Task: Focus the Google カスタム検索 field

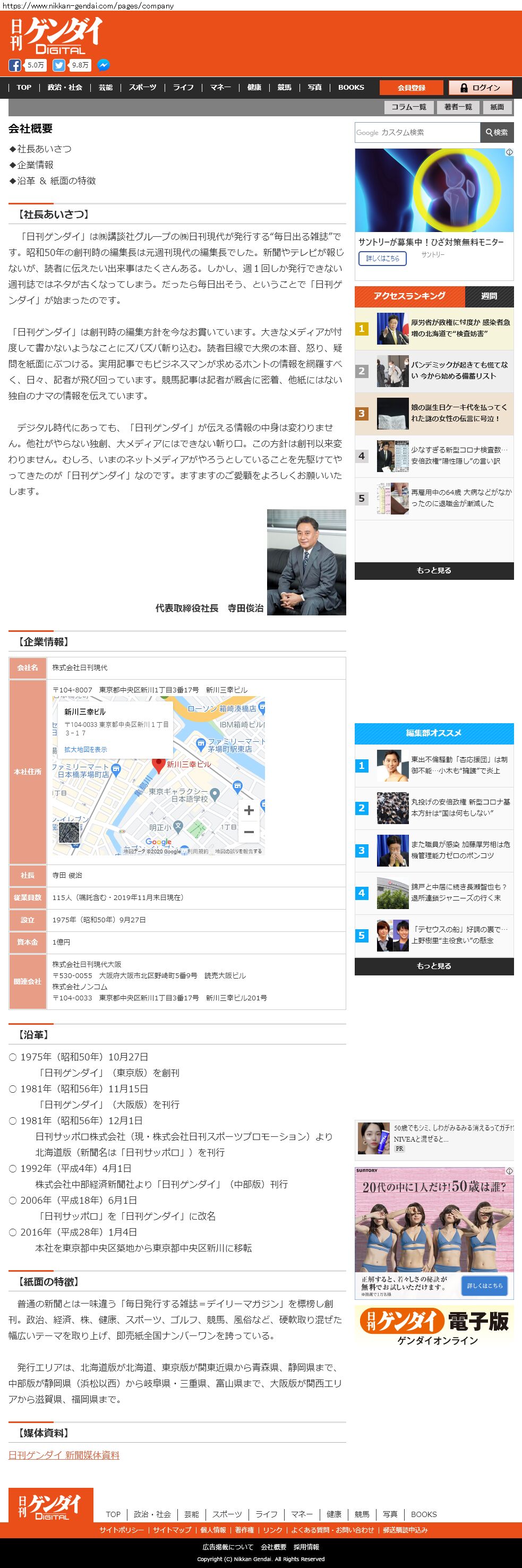Action: [417, 132]
